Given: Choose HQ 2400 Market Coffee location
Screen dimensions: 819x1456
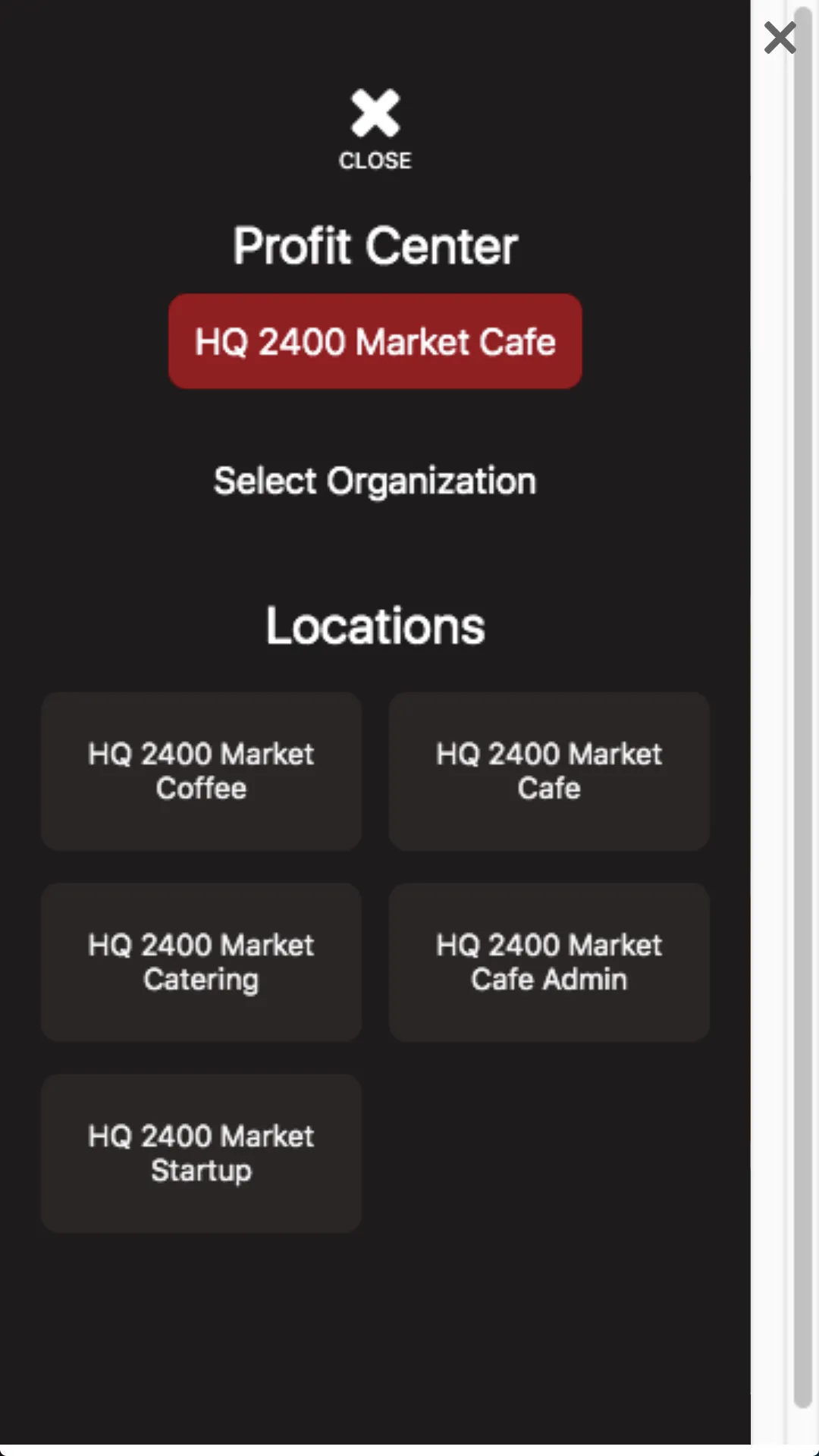Looking at the screenshot, I should pos(201,770).
